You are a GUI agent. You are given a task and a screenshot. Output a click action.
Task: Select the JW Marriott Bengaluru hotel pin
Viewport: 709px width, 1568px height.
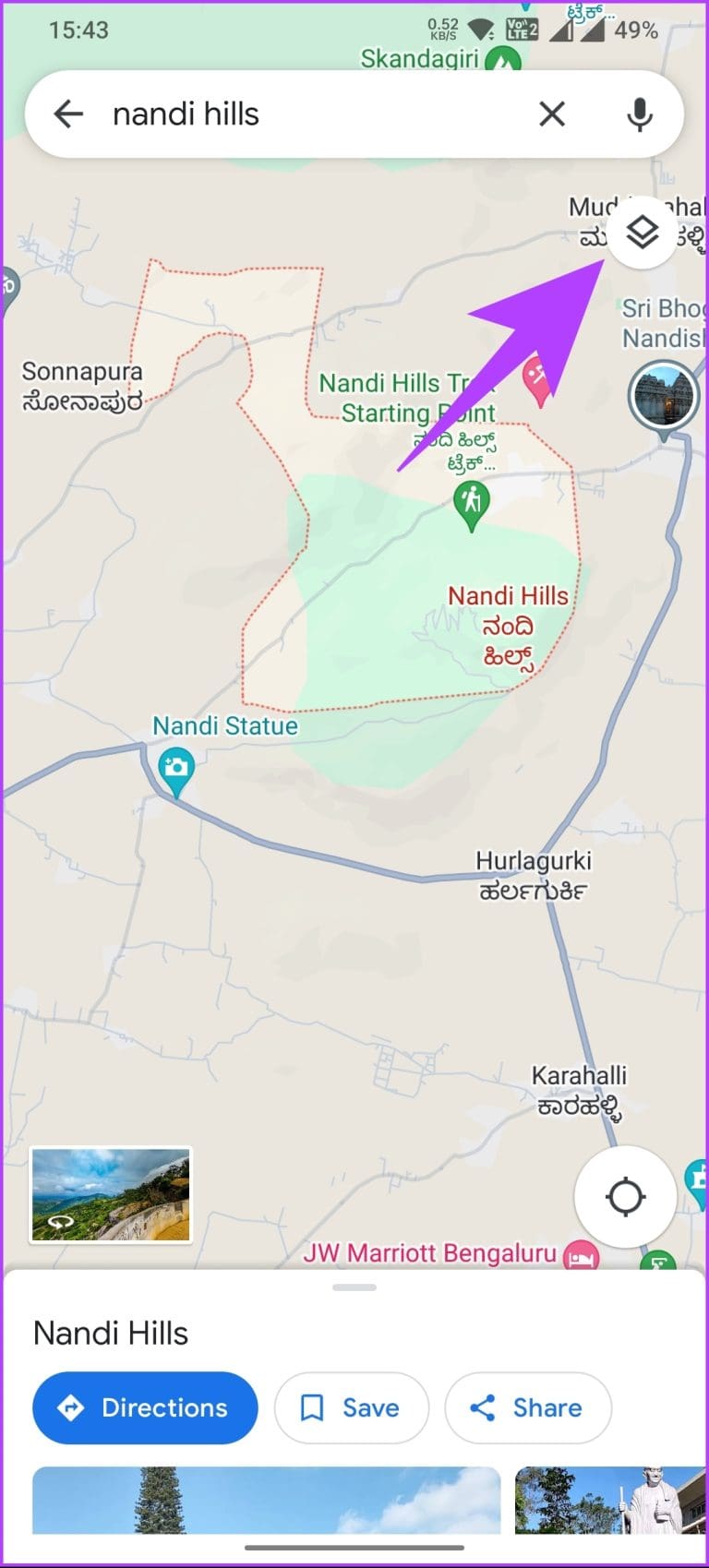pos(582,1257)
